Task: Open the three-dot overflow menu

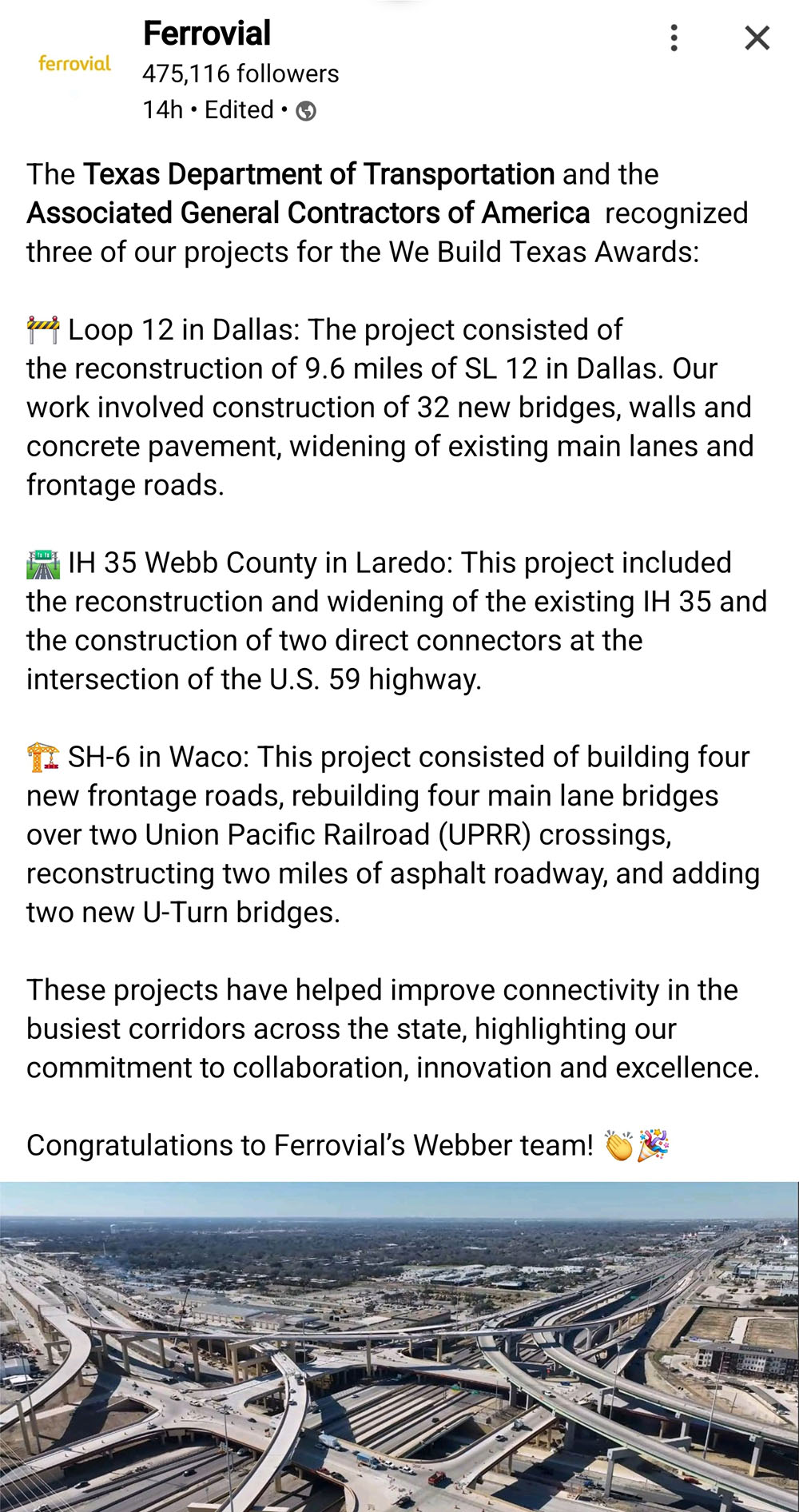Action: (x=674, y=38)
